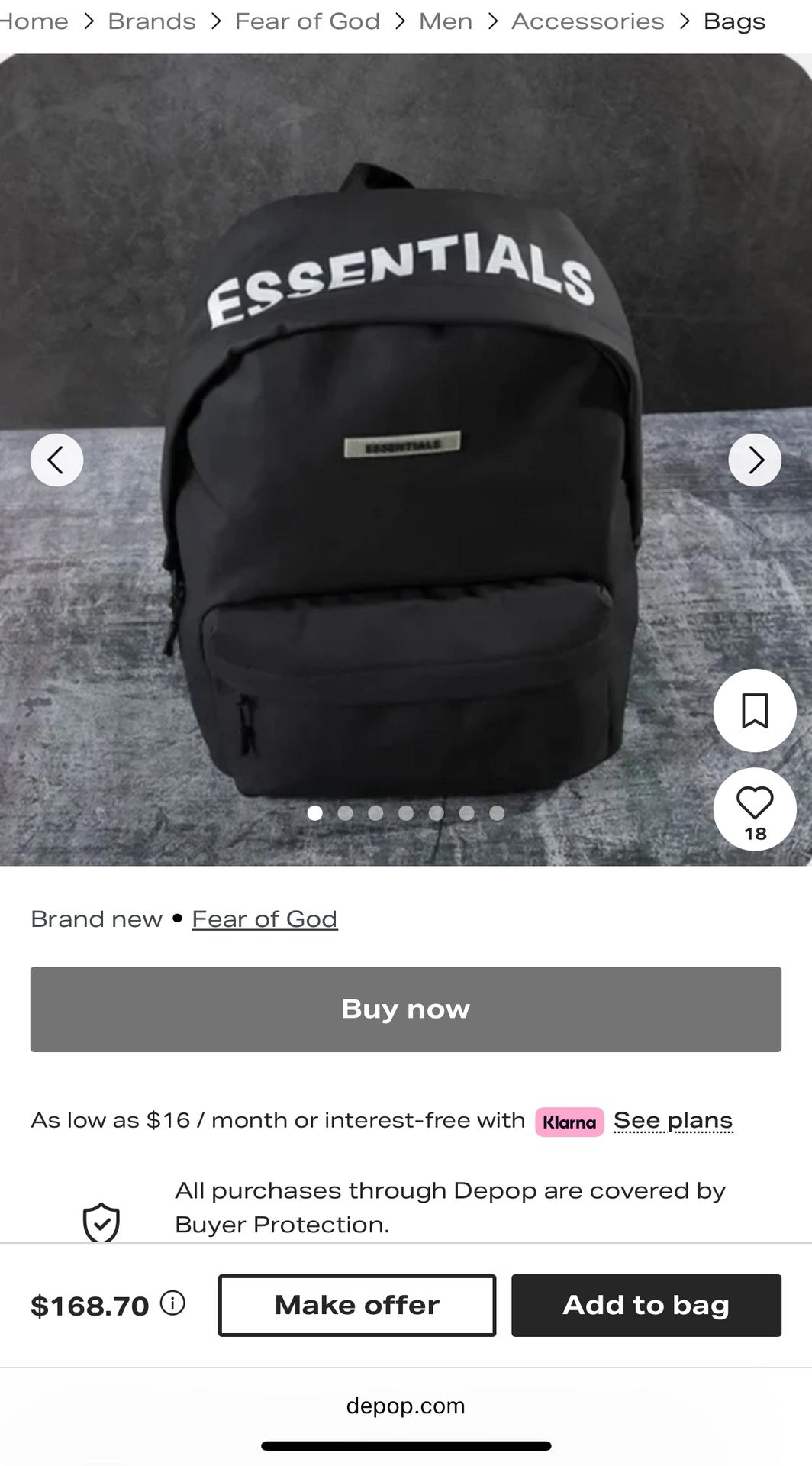
Task: Open the Brands breadcrumb link
Action: click(x=150, y=21)
